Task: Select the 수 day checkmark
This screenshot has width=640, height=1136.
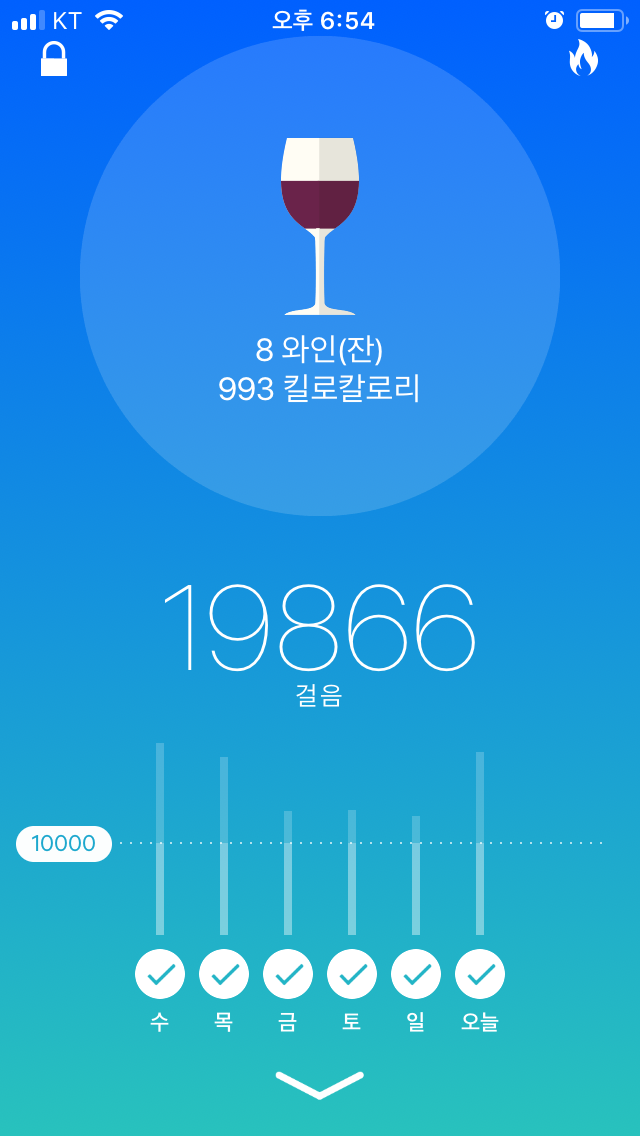Action: pyautogui.click(x=159, y=974)
